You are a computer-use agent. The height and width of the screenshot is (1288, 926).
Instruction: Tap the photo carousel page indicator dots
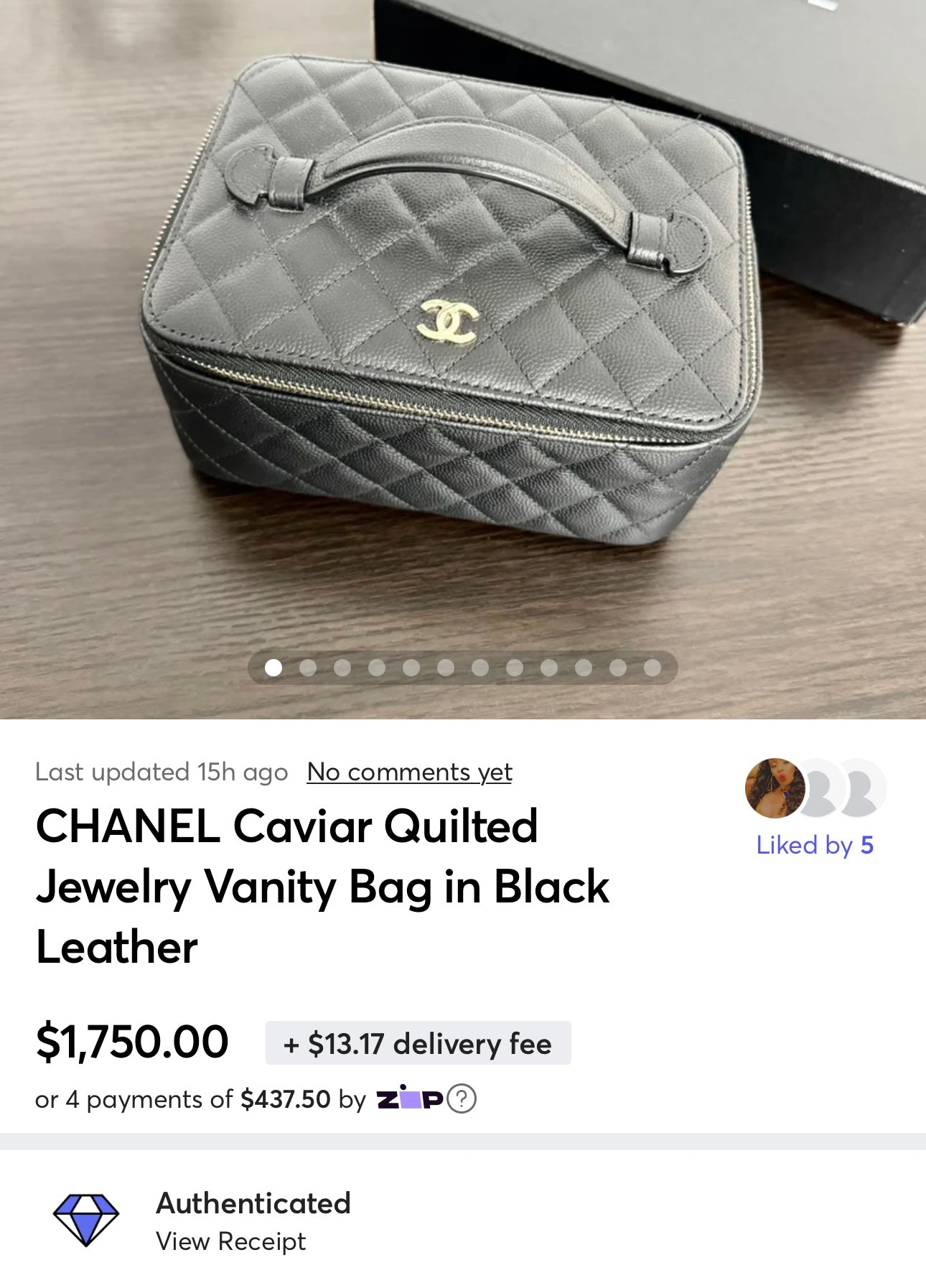pos(462,668)
